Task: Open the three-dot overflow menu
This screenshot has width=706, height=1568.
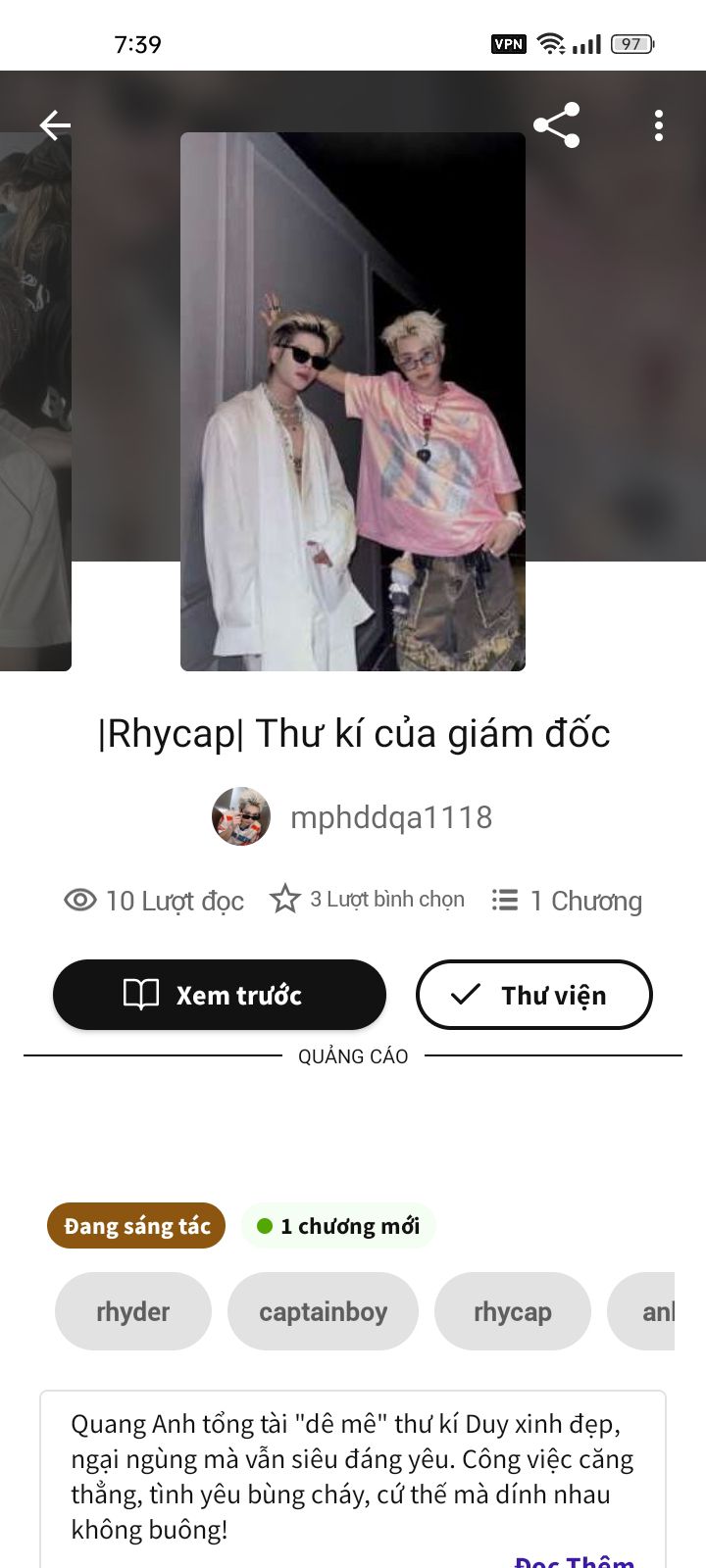Action: coord(659,125)
